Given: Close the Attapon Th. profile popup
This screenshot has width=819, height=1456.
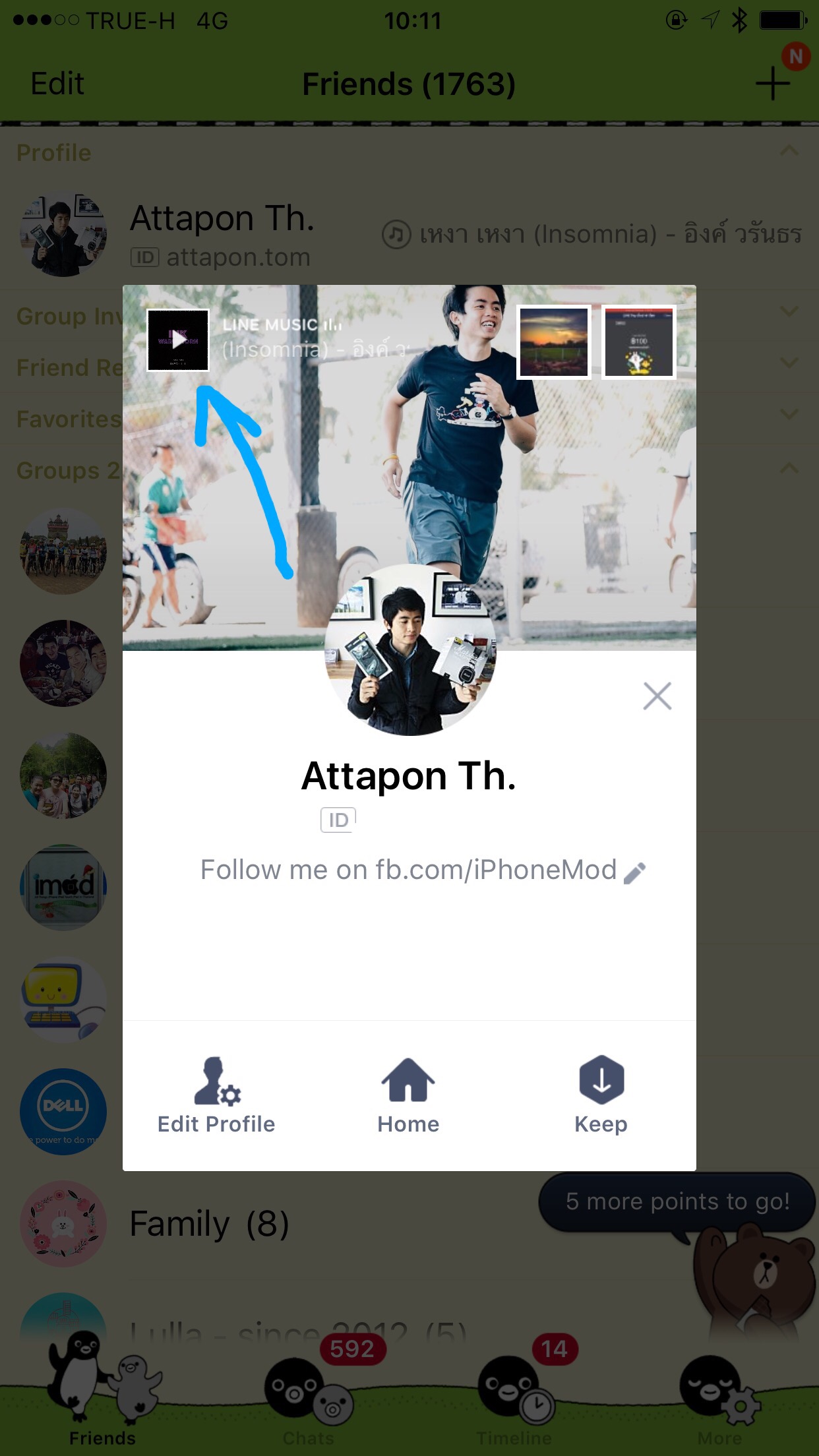Looking at the screenshot, I should click(657, 696).
